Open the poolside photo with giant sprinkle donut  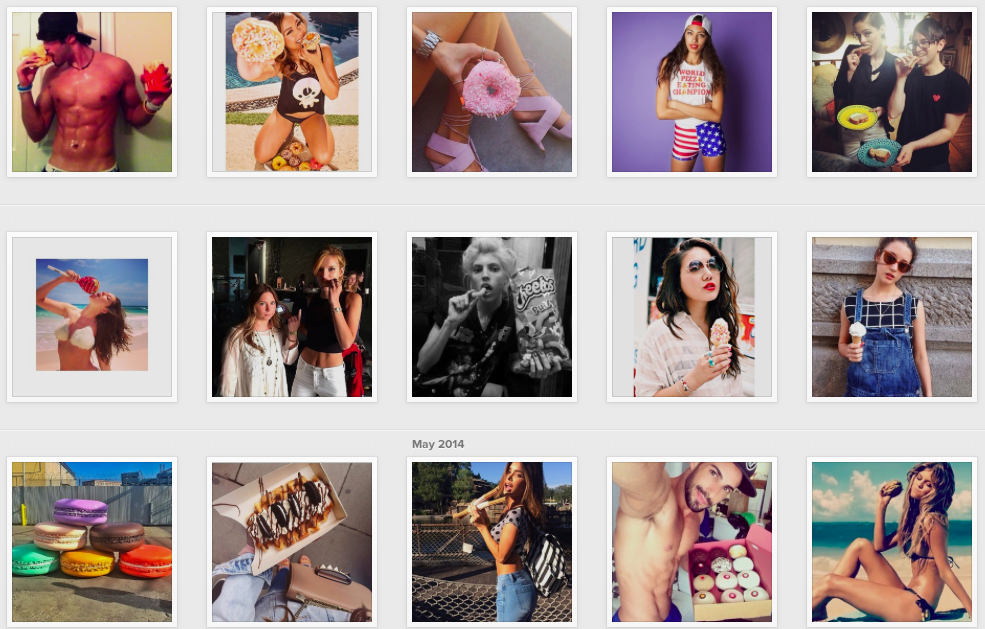pos(292,92)
